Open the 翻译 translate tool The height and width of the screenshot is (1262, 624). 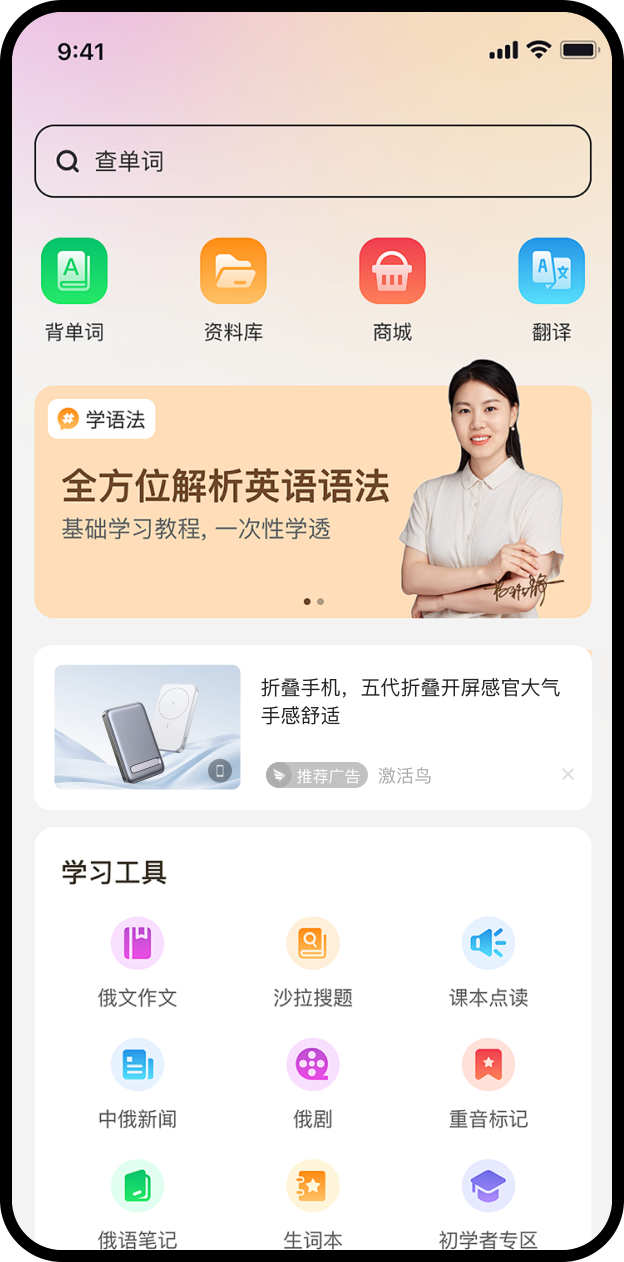[x=551, y=271]
